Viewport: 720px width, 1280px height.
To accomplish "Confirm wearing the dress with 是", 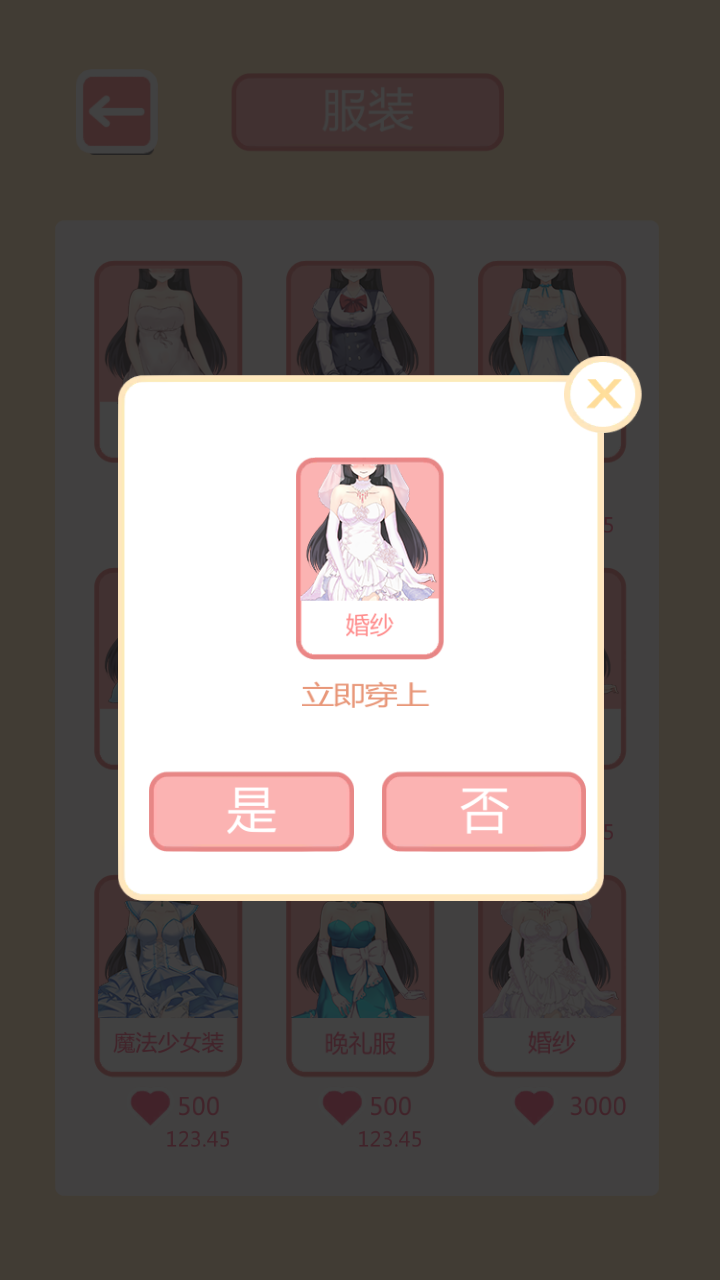I will 251,811.
